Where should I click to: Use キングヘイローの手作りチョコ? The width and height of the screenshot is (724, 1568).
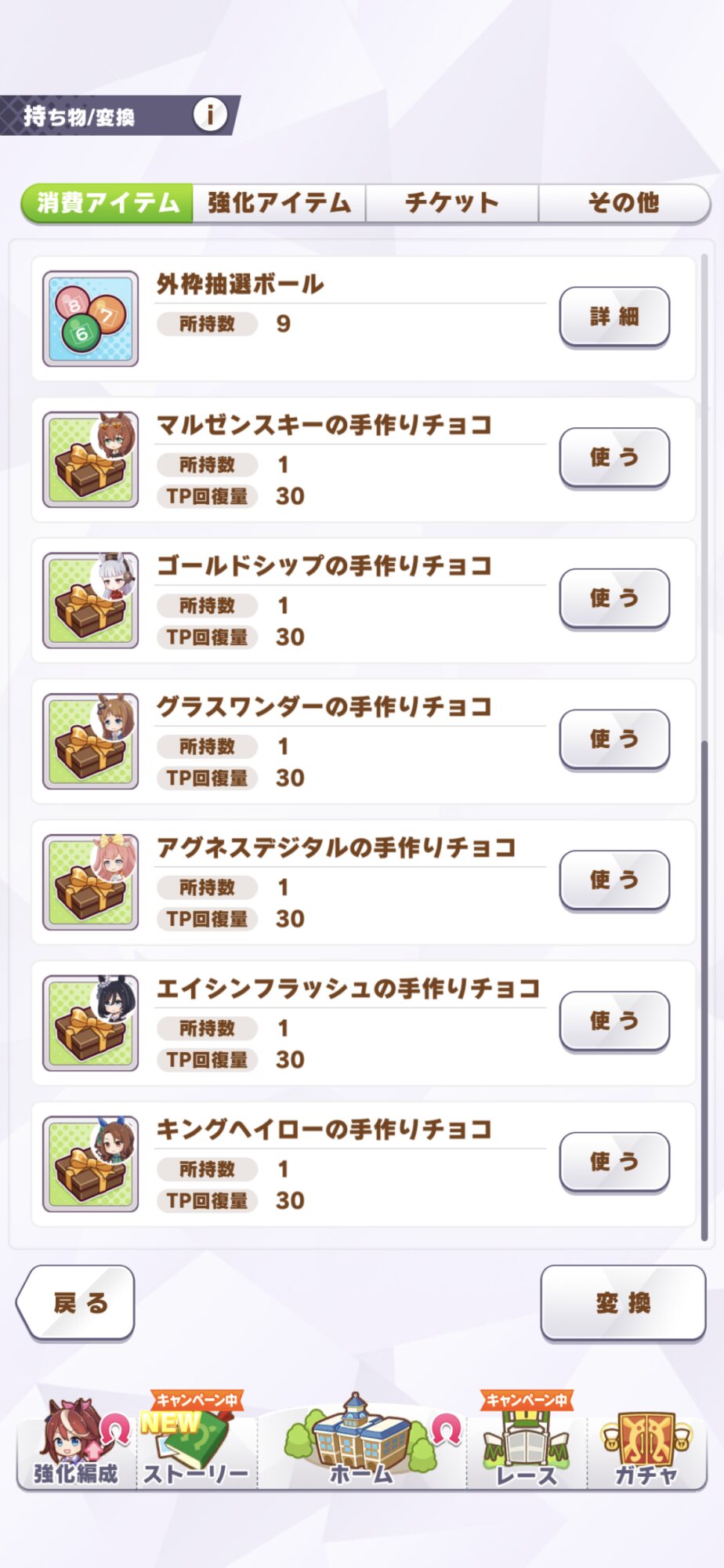click(x=614, y=1162)
